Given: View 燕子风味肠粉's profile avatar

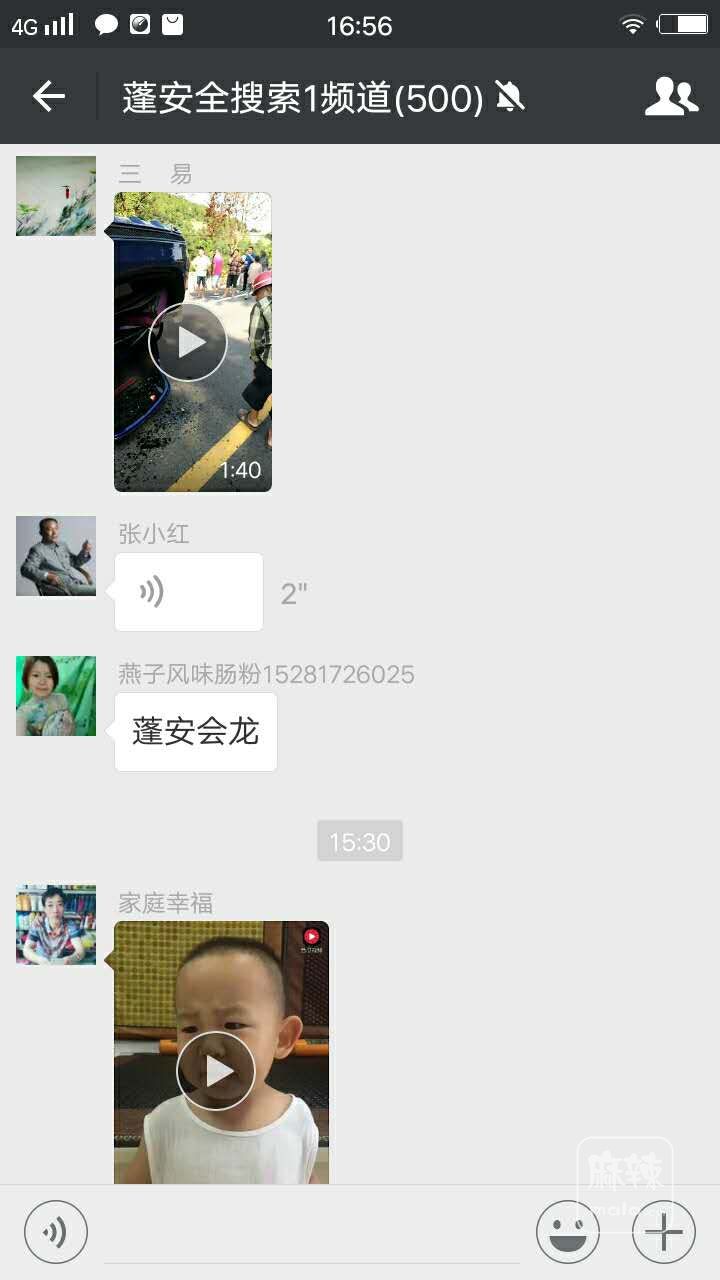Looking at the screenshot, I should coord(56,696).
